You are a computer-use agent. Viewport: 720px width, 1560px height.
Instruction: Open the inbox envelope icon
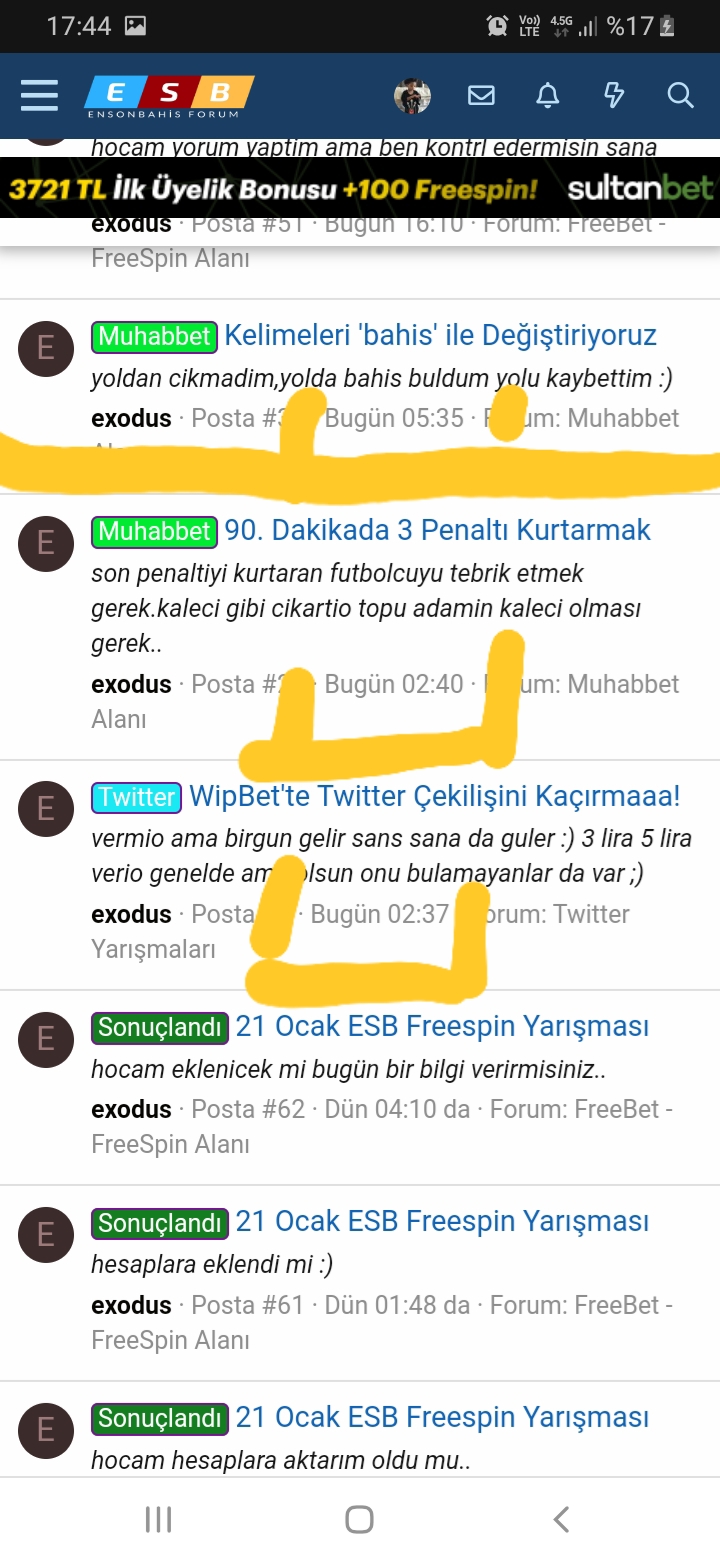pyautogui.click(x=481, y=96)
